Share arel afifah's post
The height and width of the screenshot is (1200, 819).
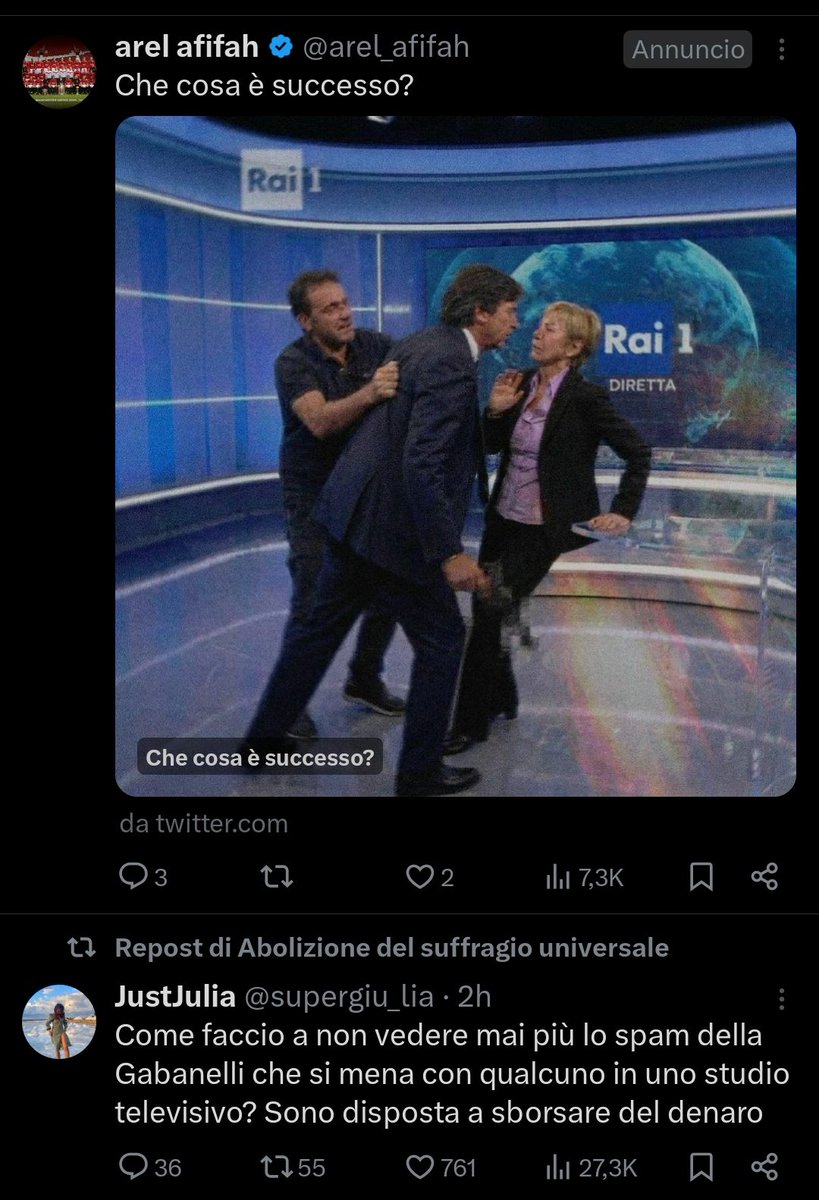(x=764, y=877)
